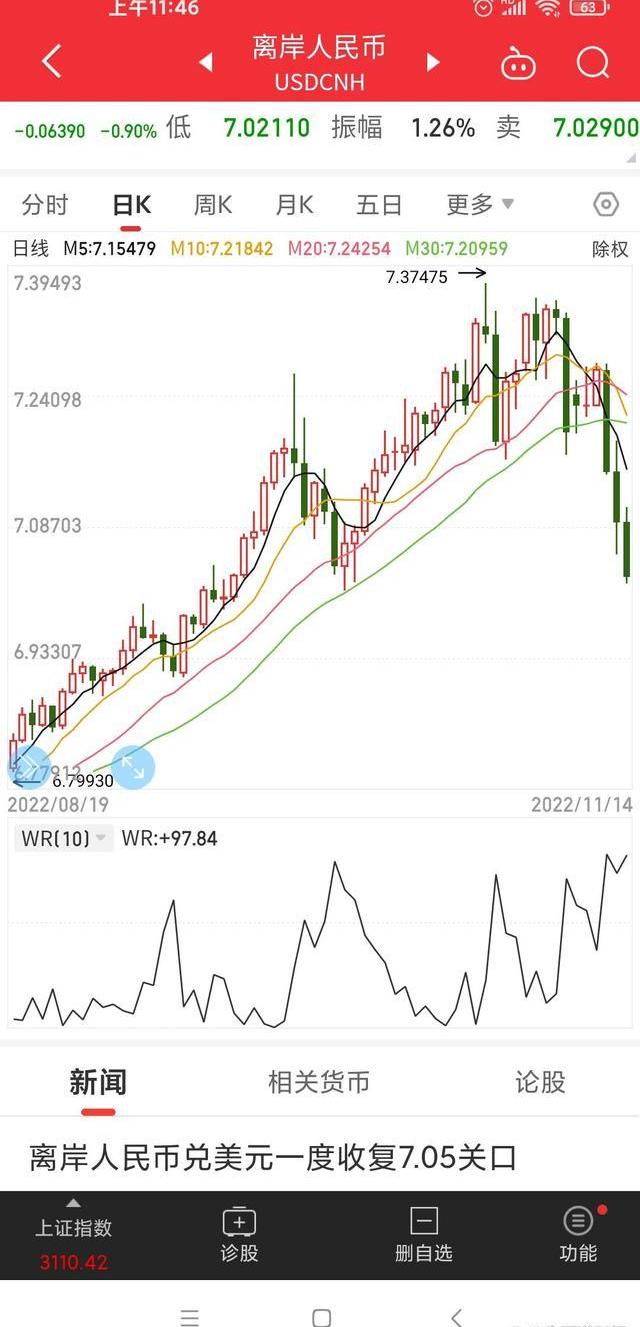
Task: Open the search icon in header
Action: (593, 63)
